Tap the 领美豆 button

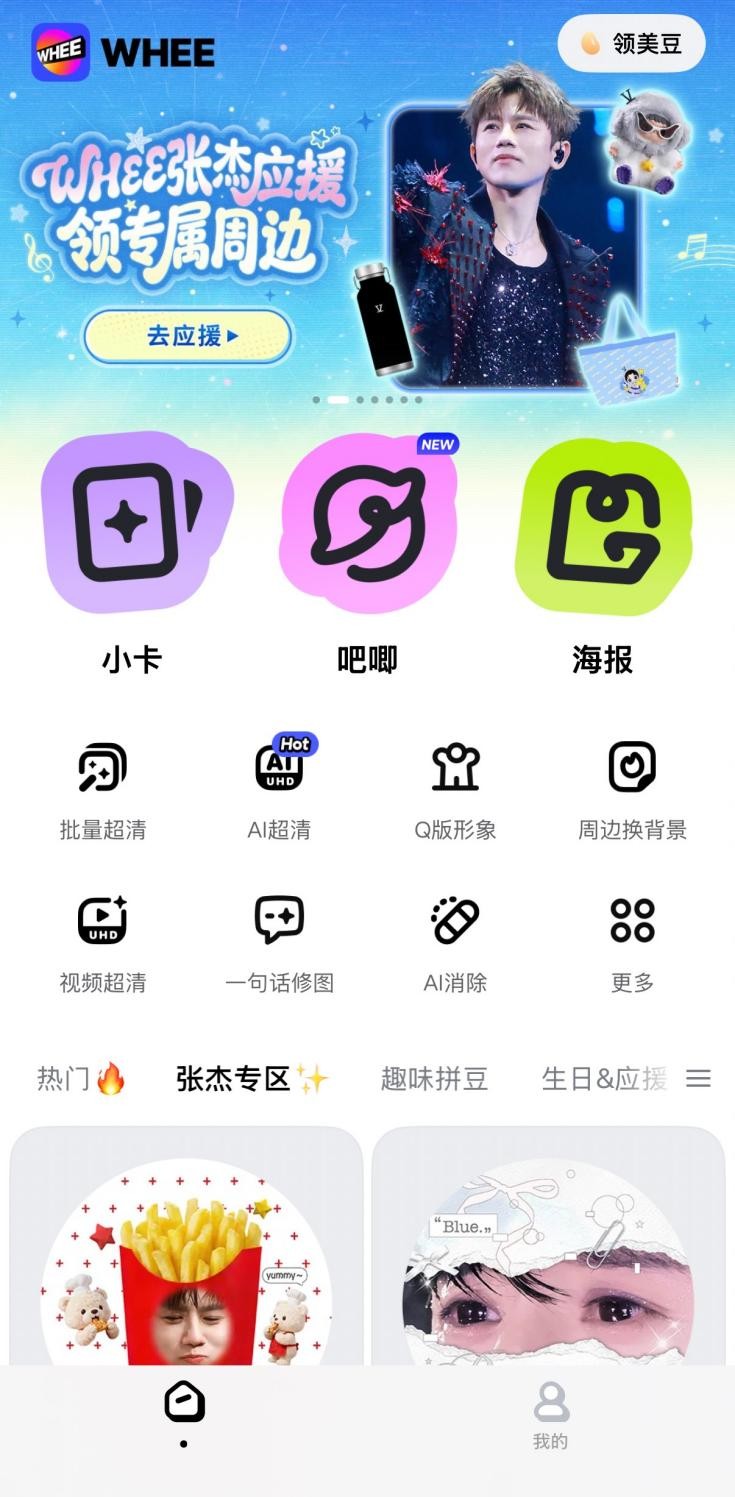632,44
